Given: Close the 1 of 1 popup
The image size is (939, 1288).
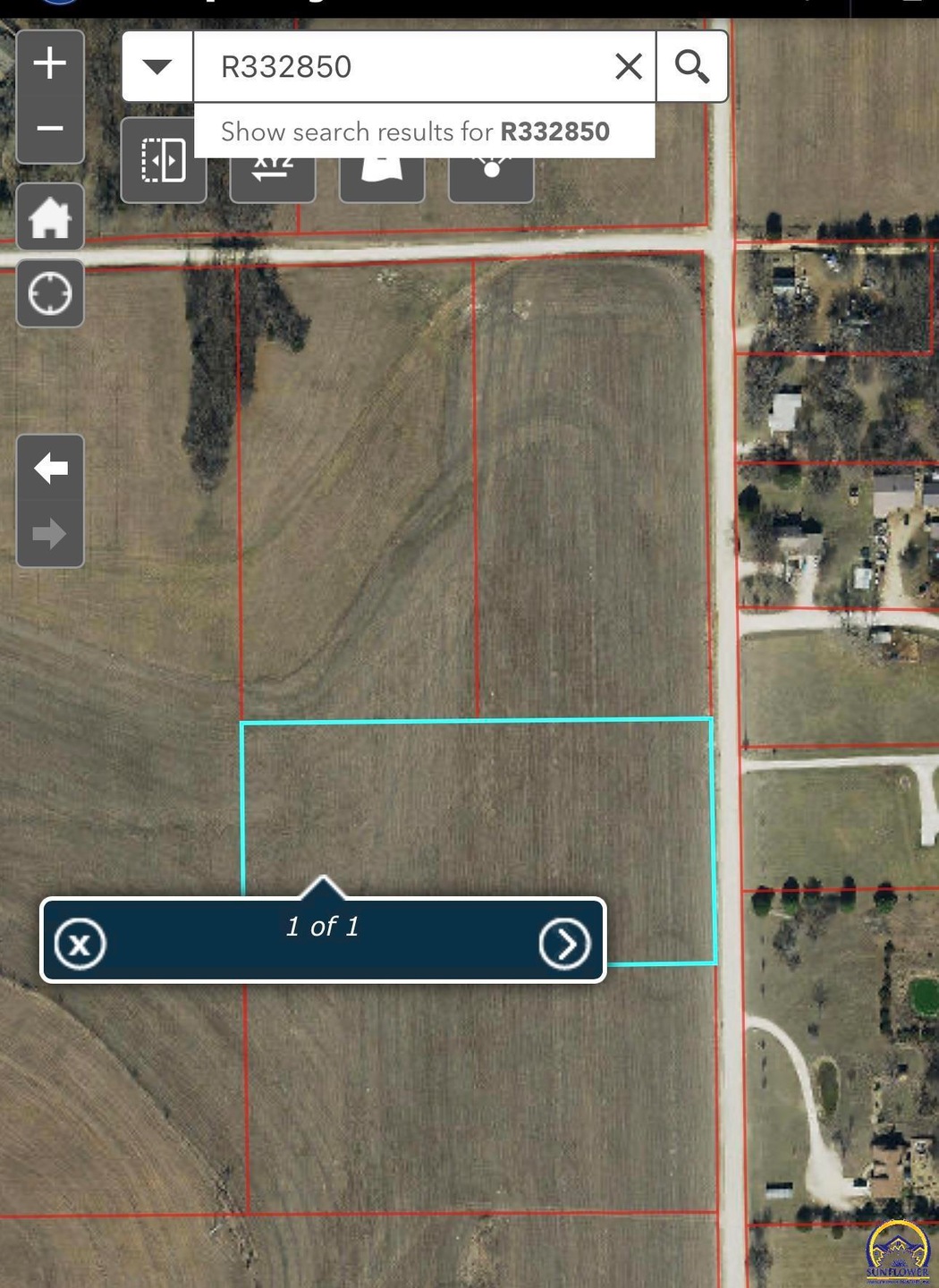Looking at the screenshot, I should [x=80, y=944].
